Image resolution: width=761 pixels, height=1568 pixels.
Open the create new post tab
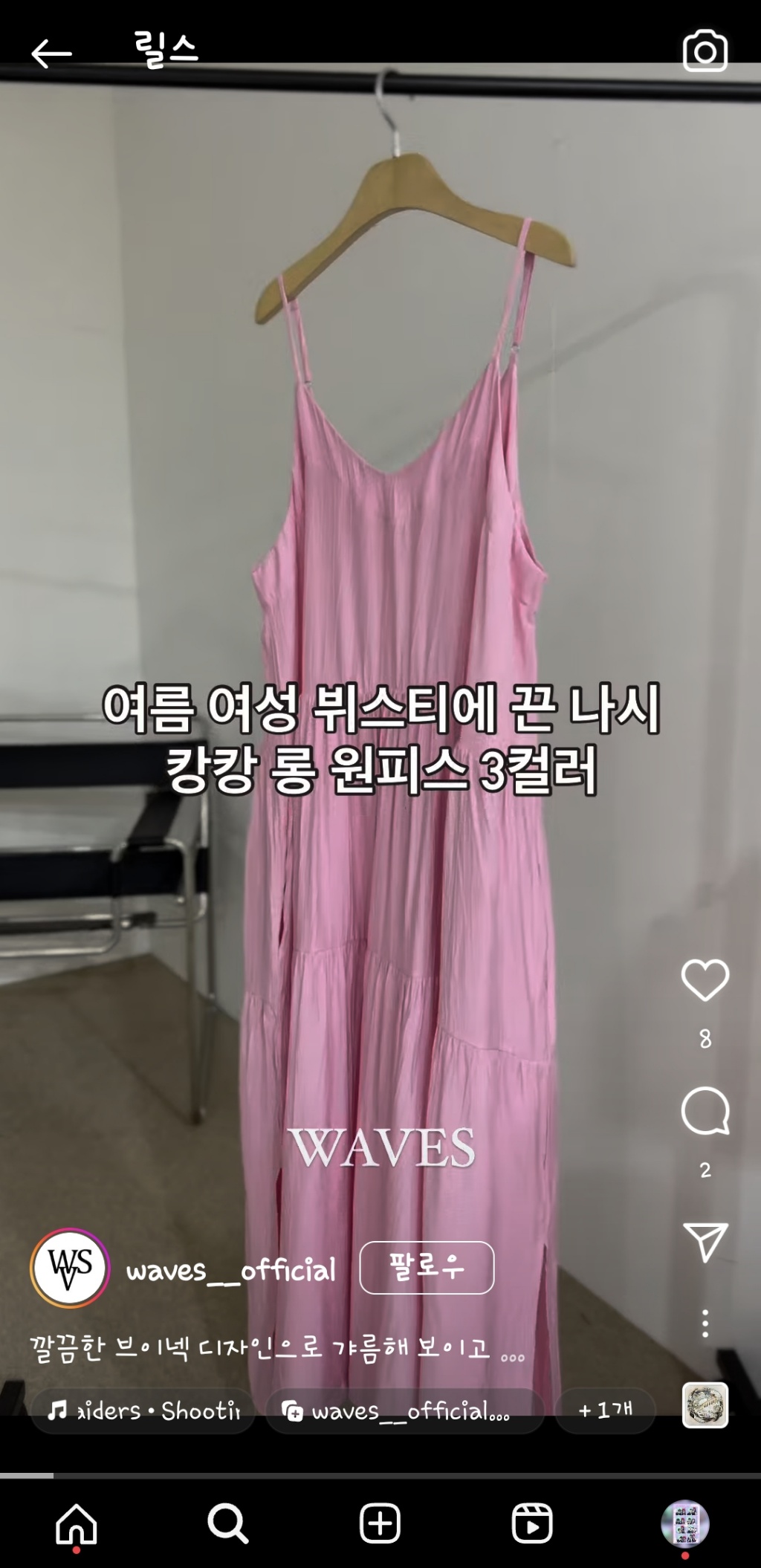pos(380,1524)
